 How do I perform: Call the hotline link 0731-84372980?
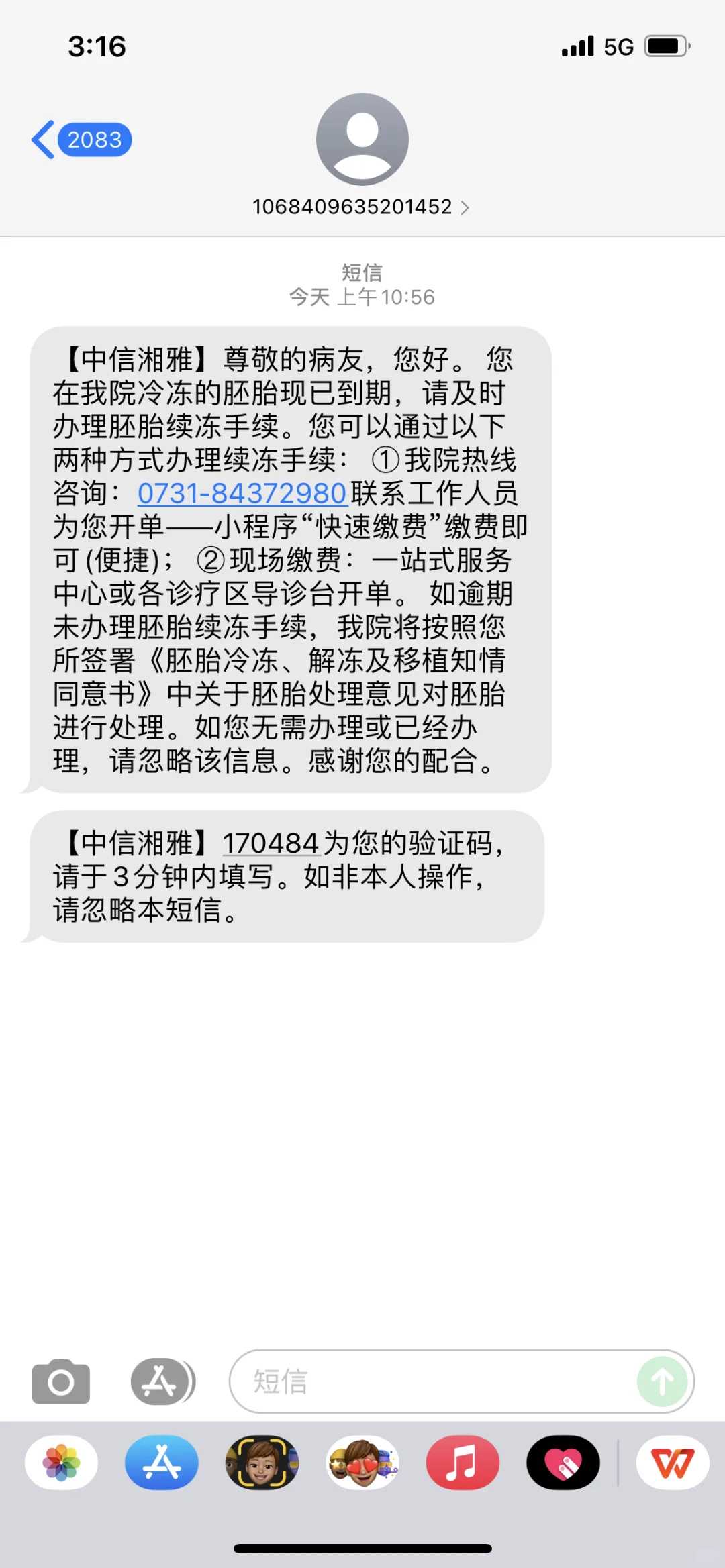(x=240, y=493)
